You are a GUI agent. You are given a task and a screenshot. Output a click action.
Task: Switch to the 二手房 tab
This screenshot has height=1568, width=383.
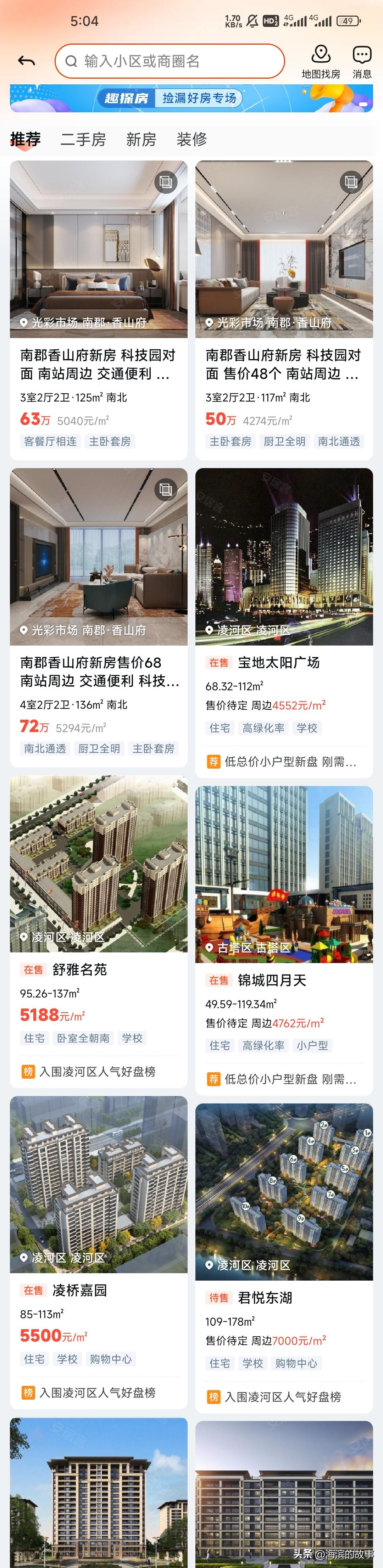click(83, 139)
